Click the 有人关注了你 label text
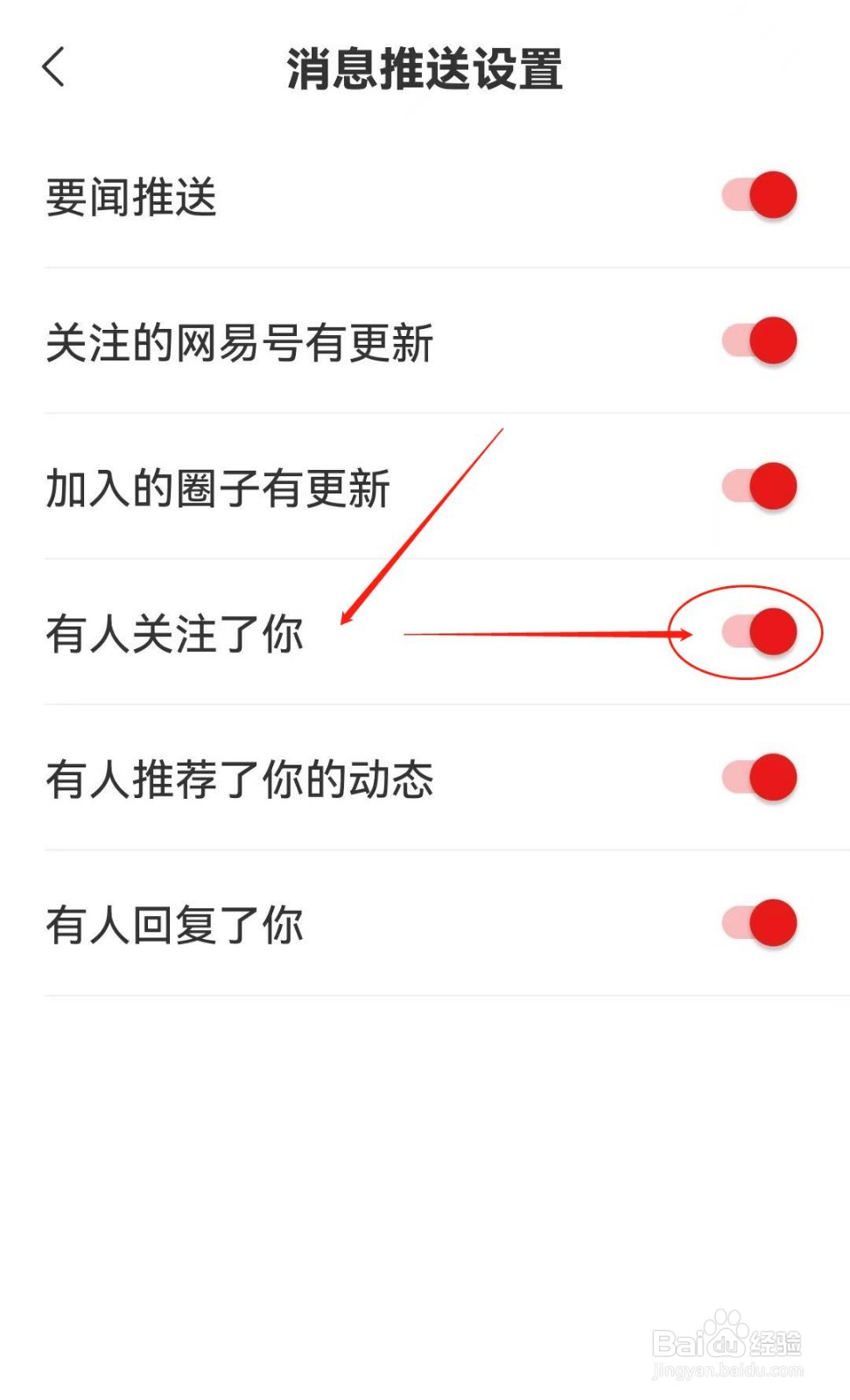This screenshot has height=1400, width=850. (175, 634)
